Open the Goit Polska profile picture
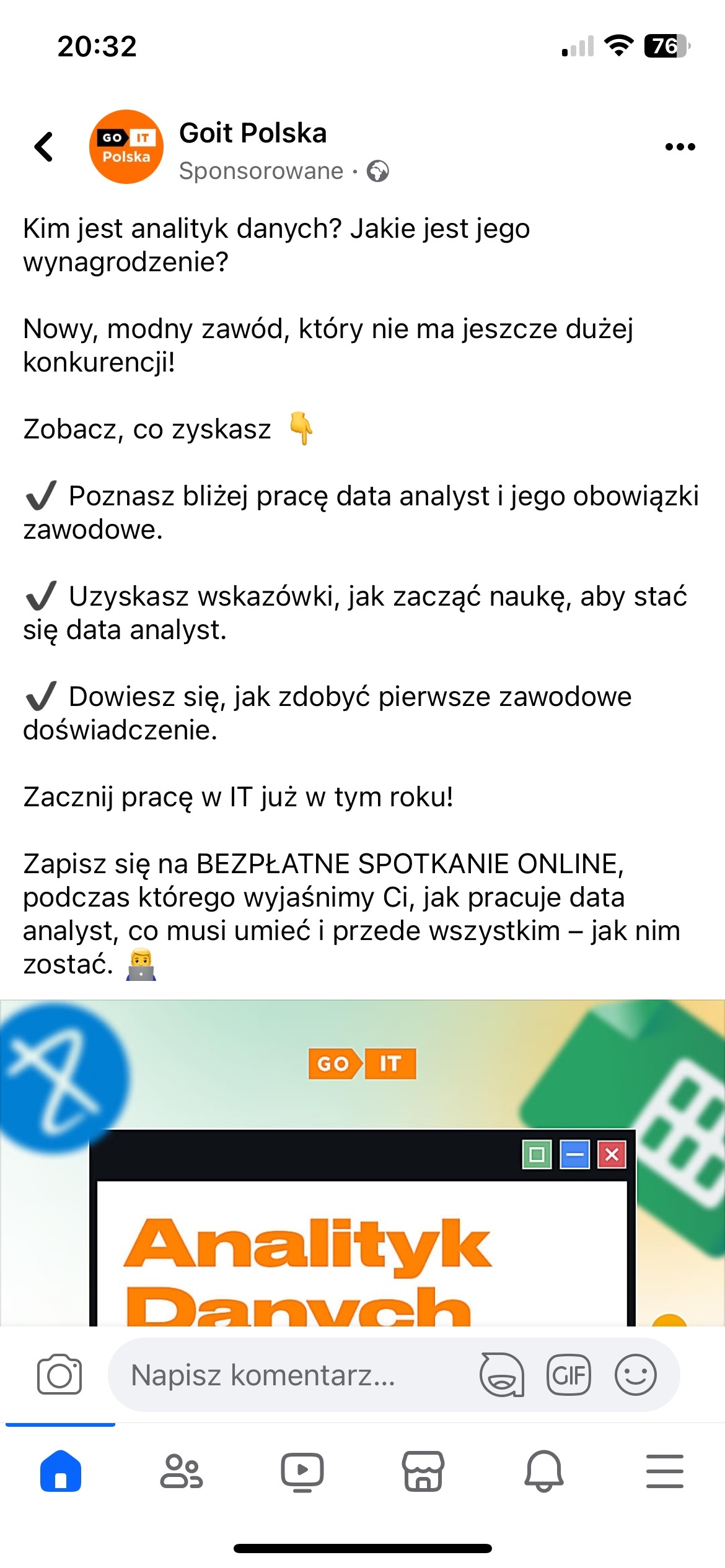 126,147
